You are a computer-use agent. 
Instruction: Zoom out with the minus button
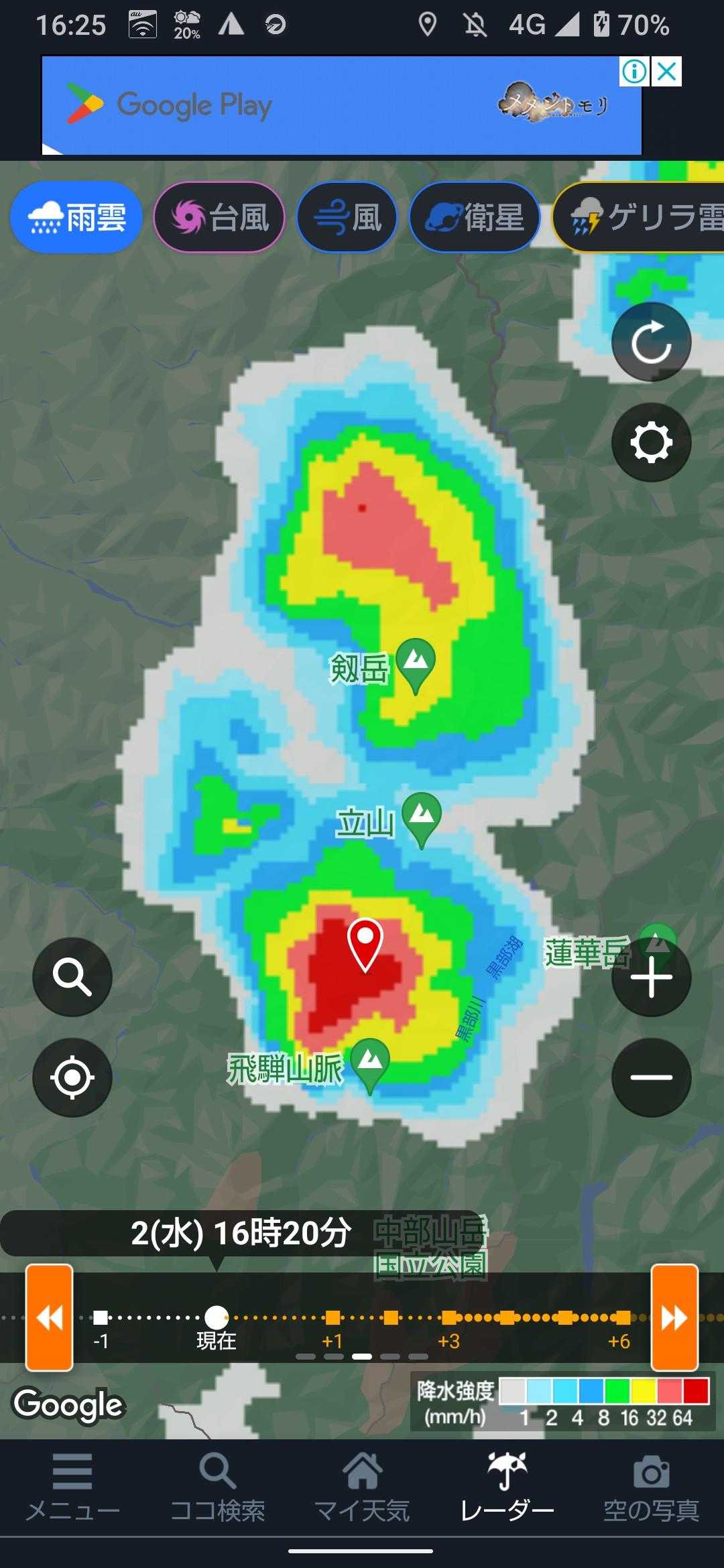point(651,1077)
